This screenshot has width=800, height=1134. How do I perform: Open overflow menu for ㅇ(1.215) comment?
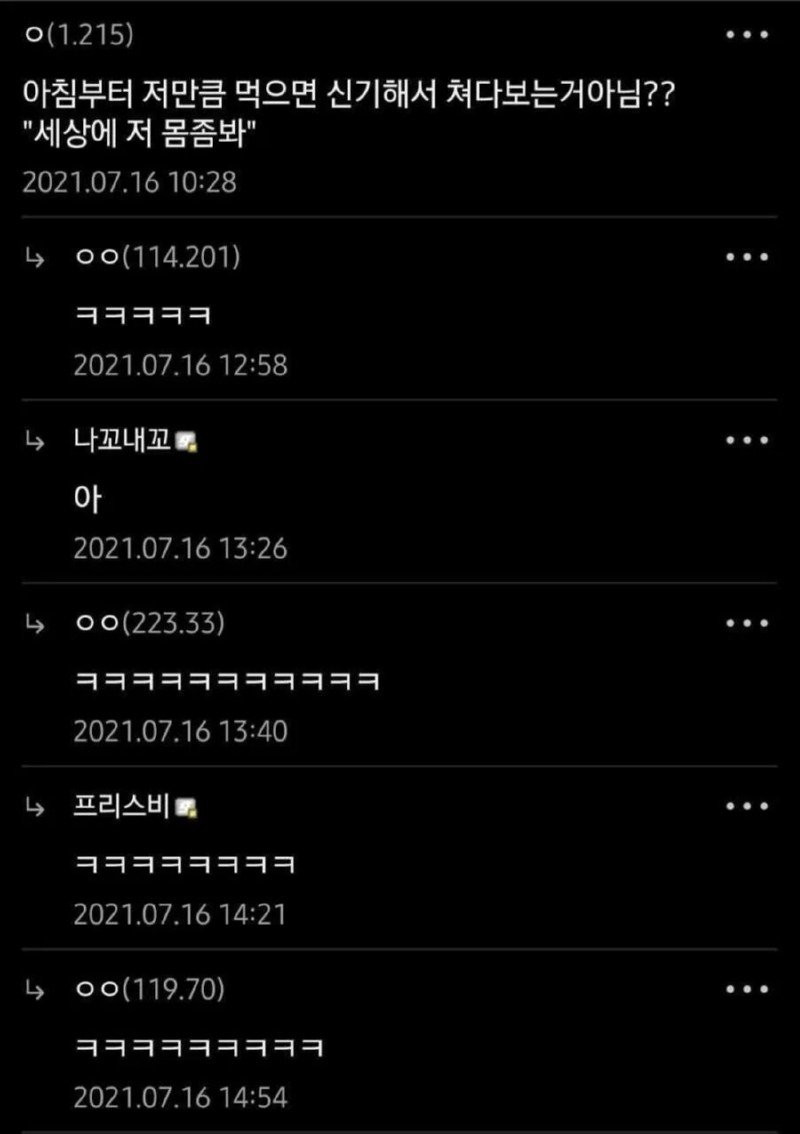click(747, 35)
